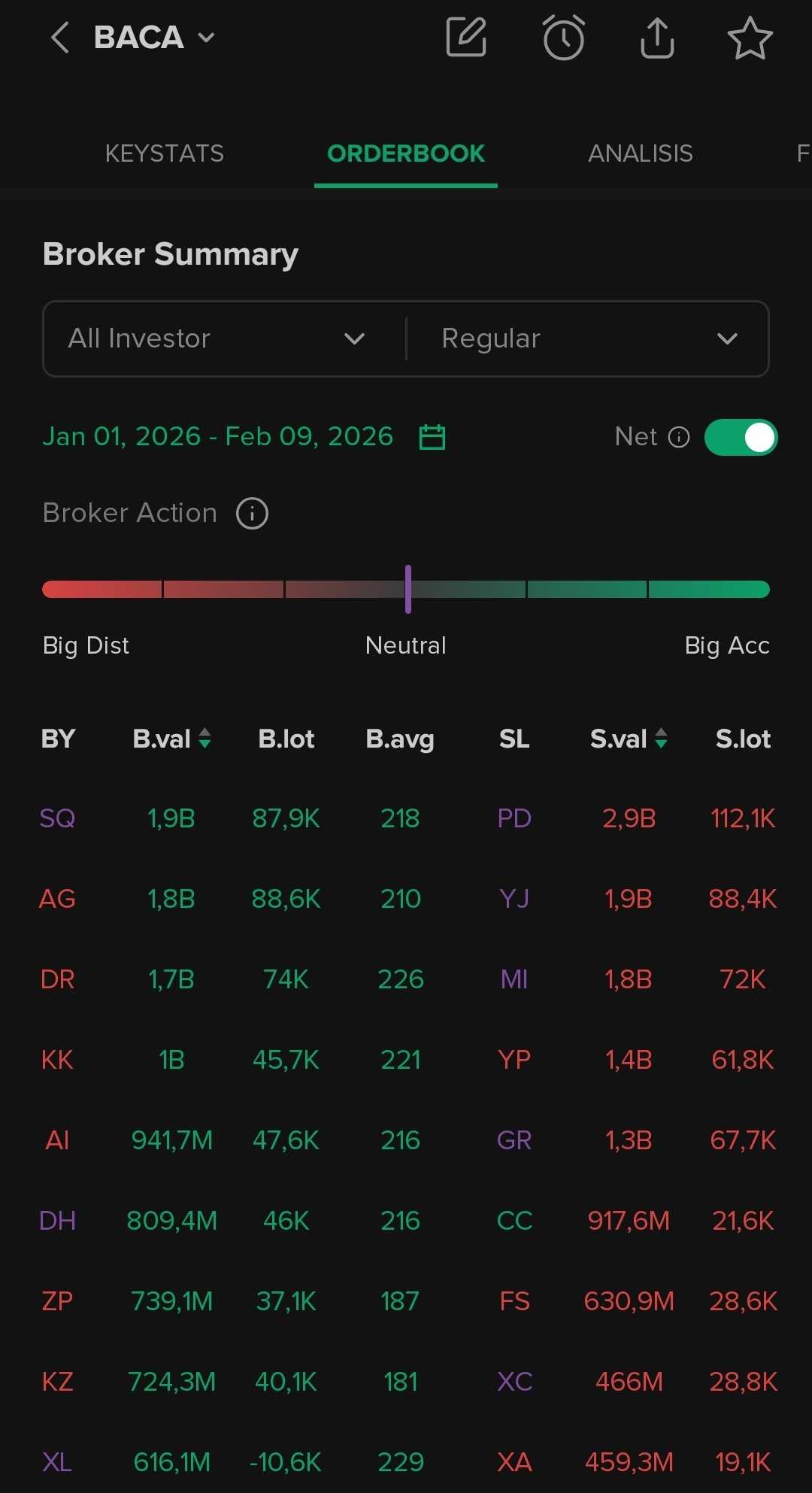Turn off the Net toggle
The height and width of the screenshot is (1493, 812).
tap(741, 437)
